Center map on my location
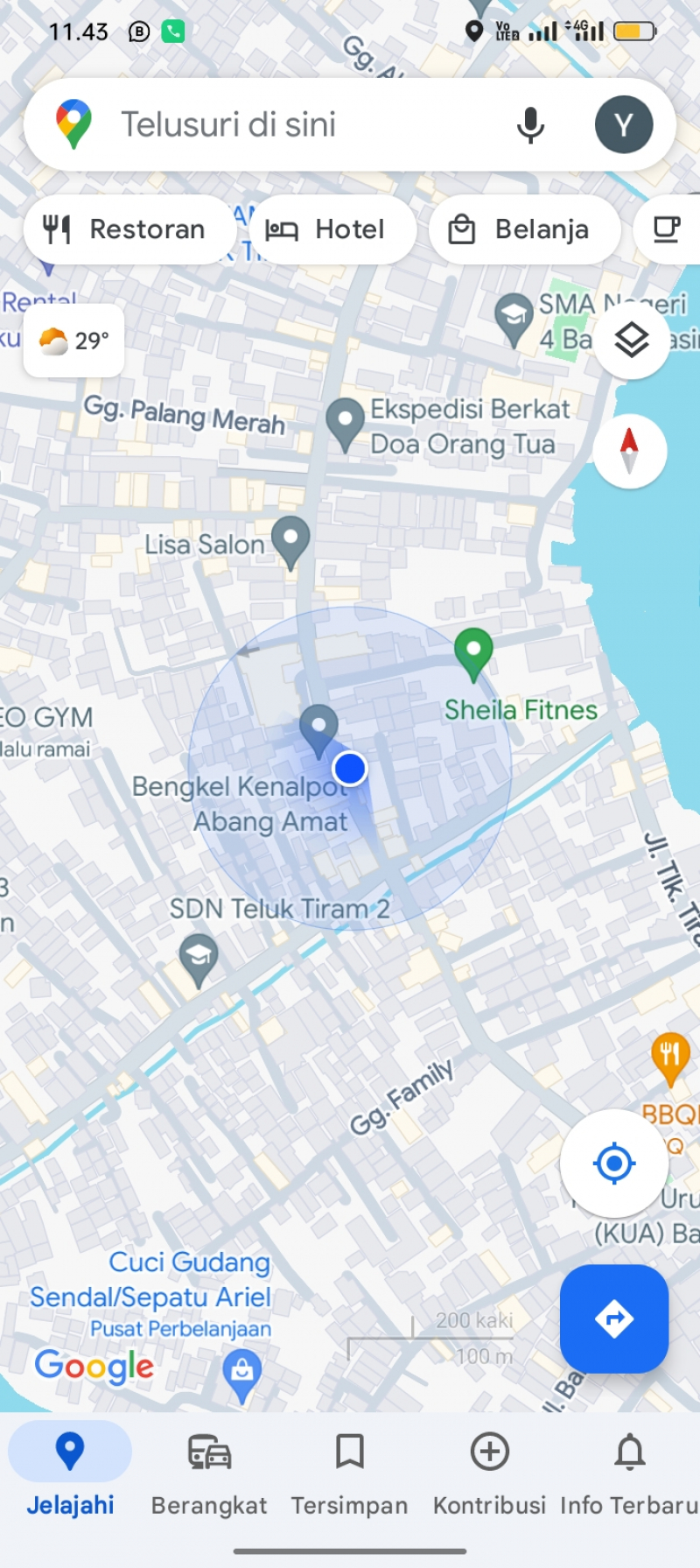The height and width of the screenshot is (1568, 700). click(x=613, y=1163)
